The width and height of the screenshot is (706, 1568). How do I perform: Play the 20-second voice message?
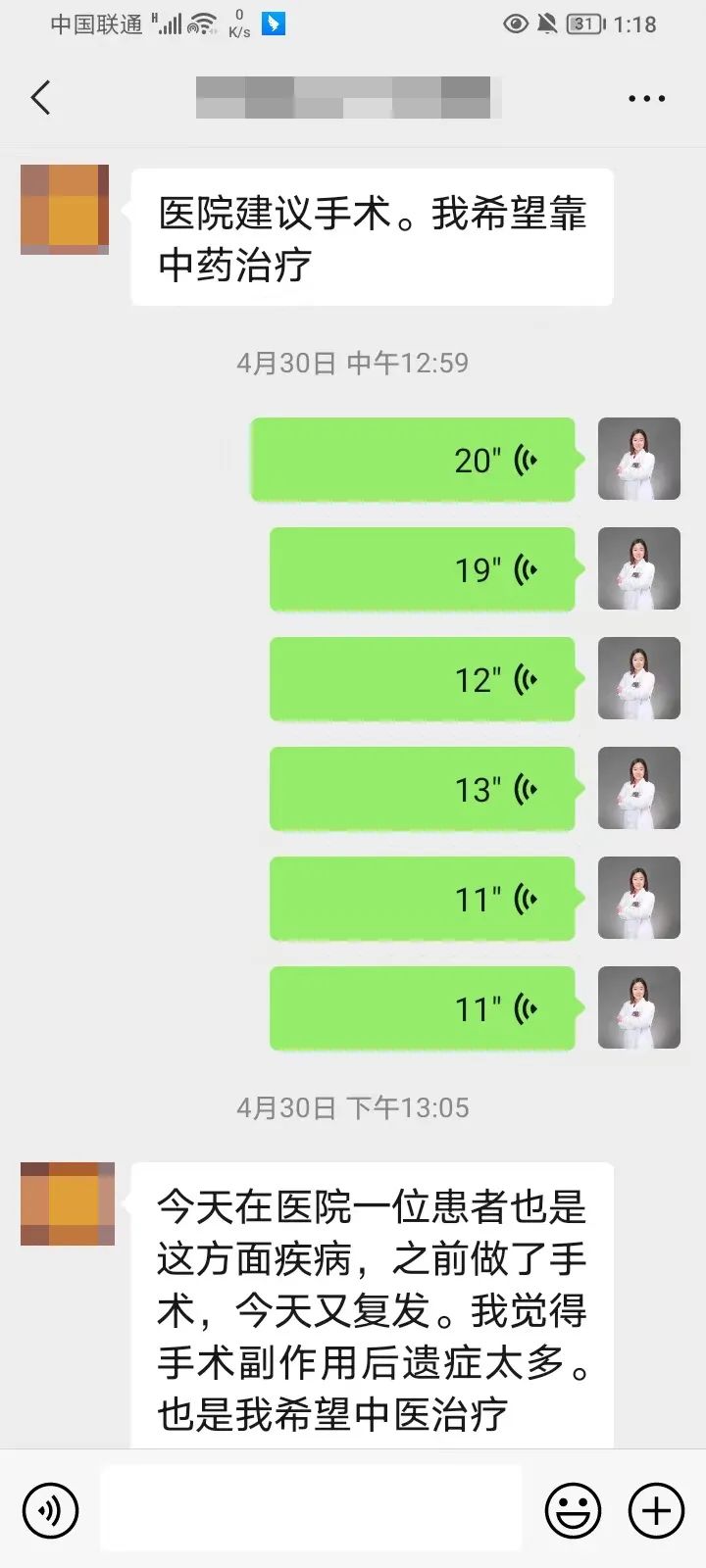pyautogui.click(x=413, y=460)
